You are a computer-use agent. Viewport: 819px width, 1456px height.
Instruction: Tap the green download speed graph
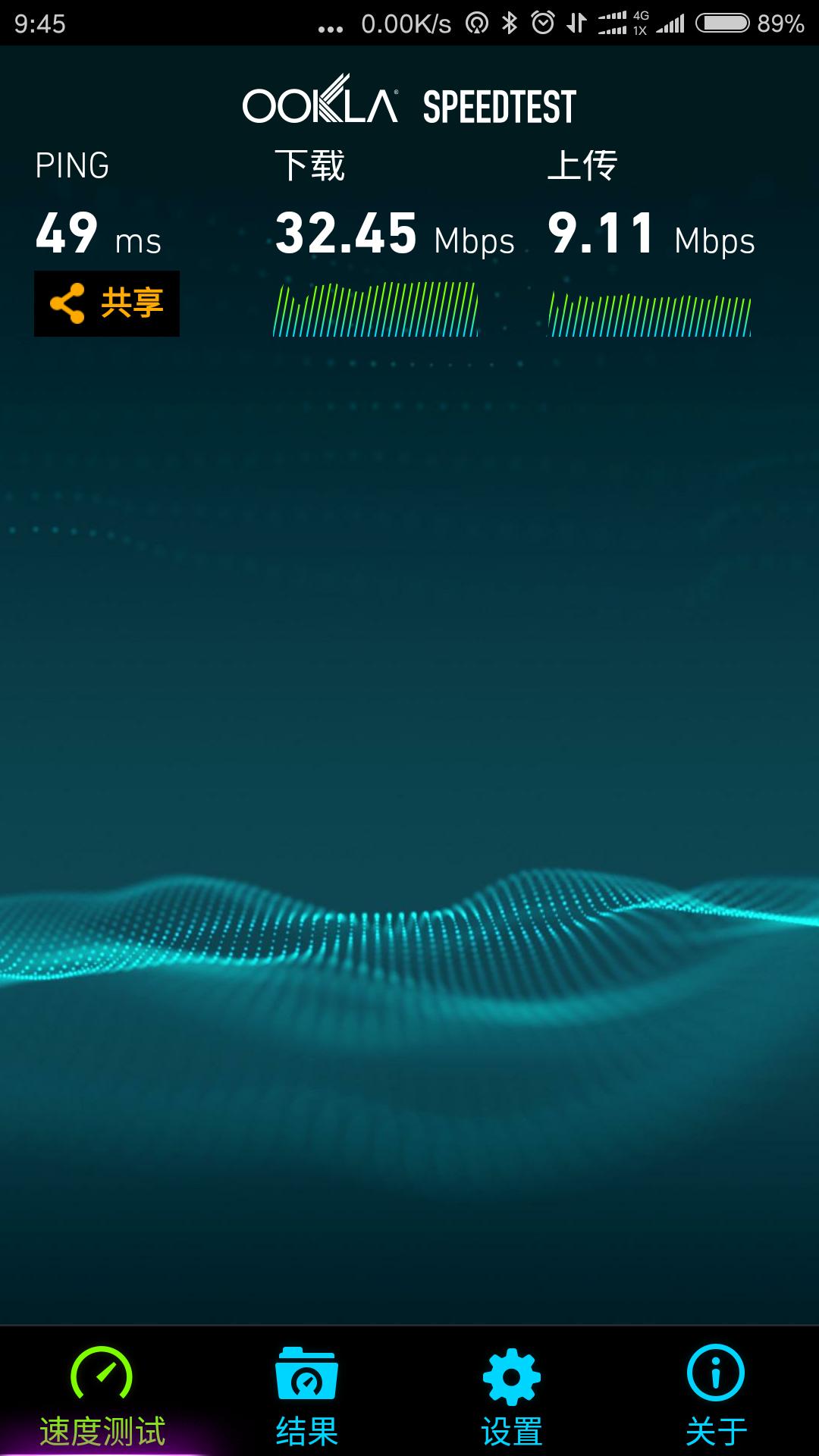(x=375, y=311)
